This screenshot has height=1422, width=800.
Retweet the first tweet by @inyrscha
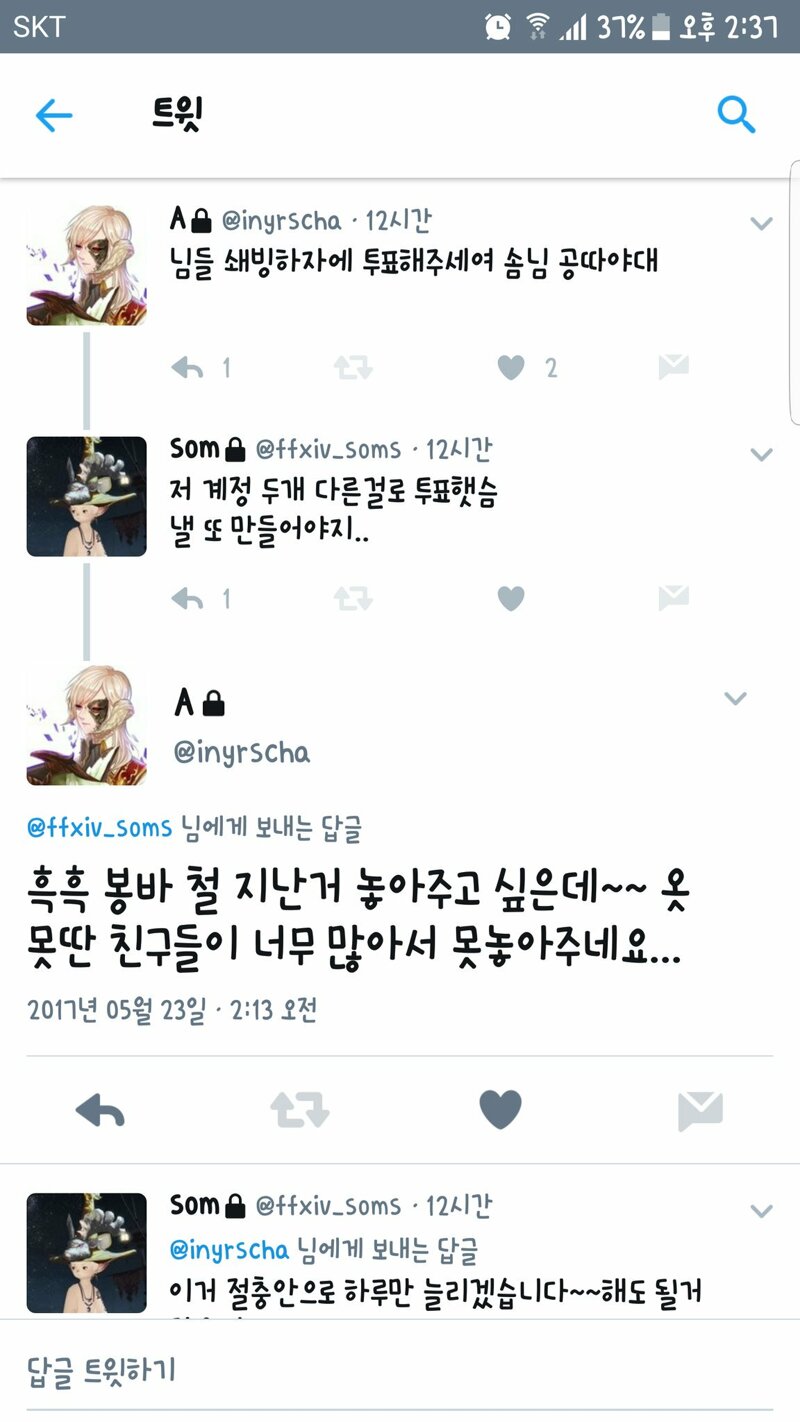[352, 369]
